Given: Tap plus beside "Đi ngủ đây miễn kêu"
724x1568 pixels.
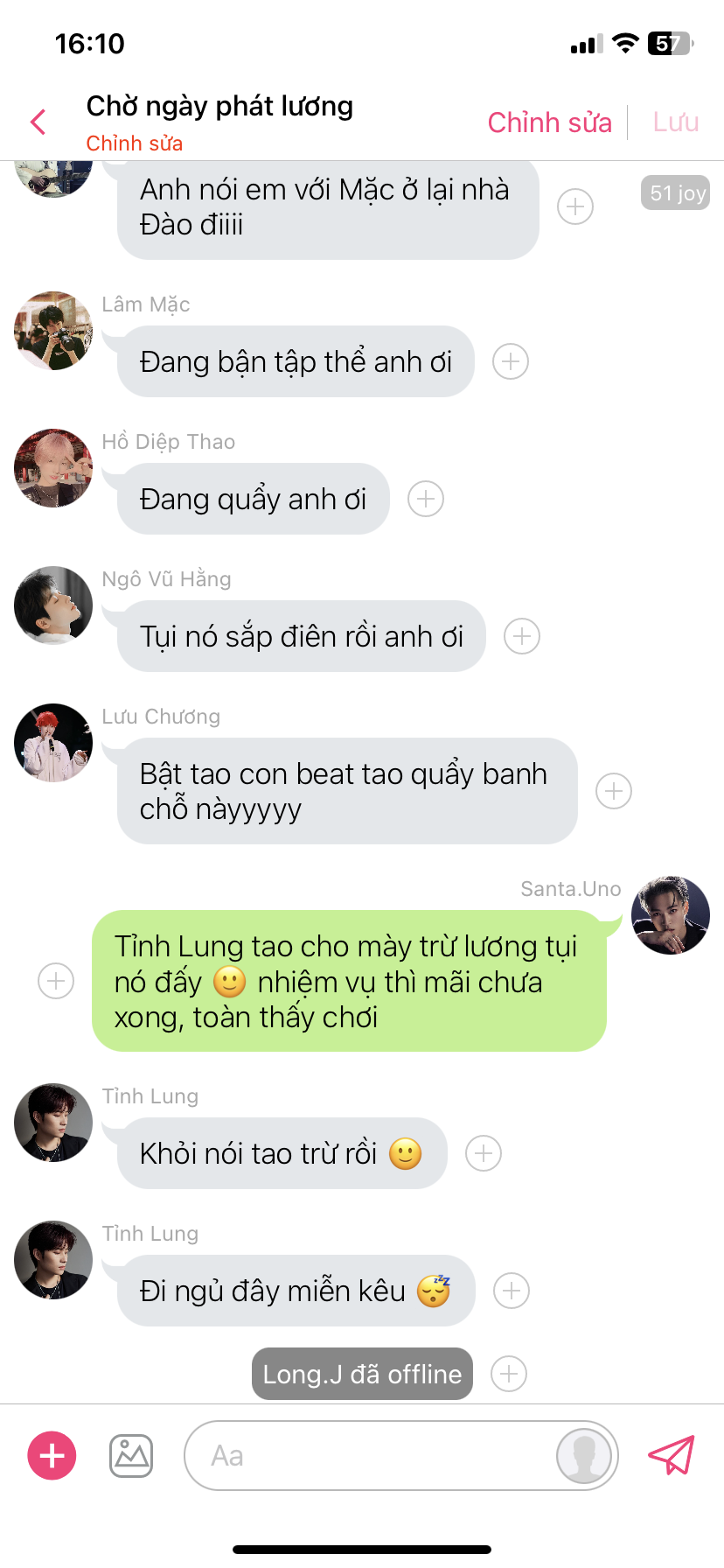Looking at the screenshot, I should pos(512,1291).
